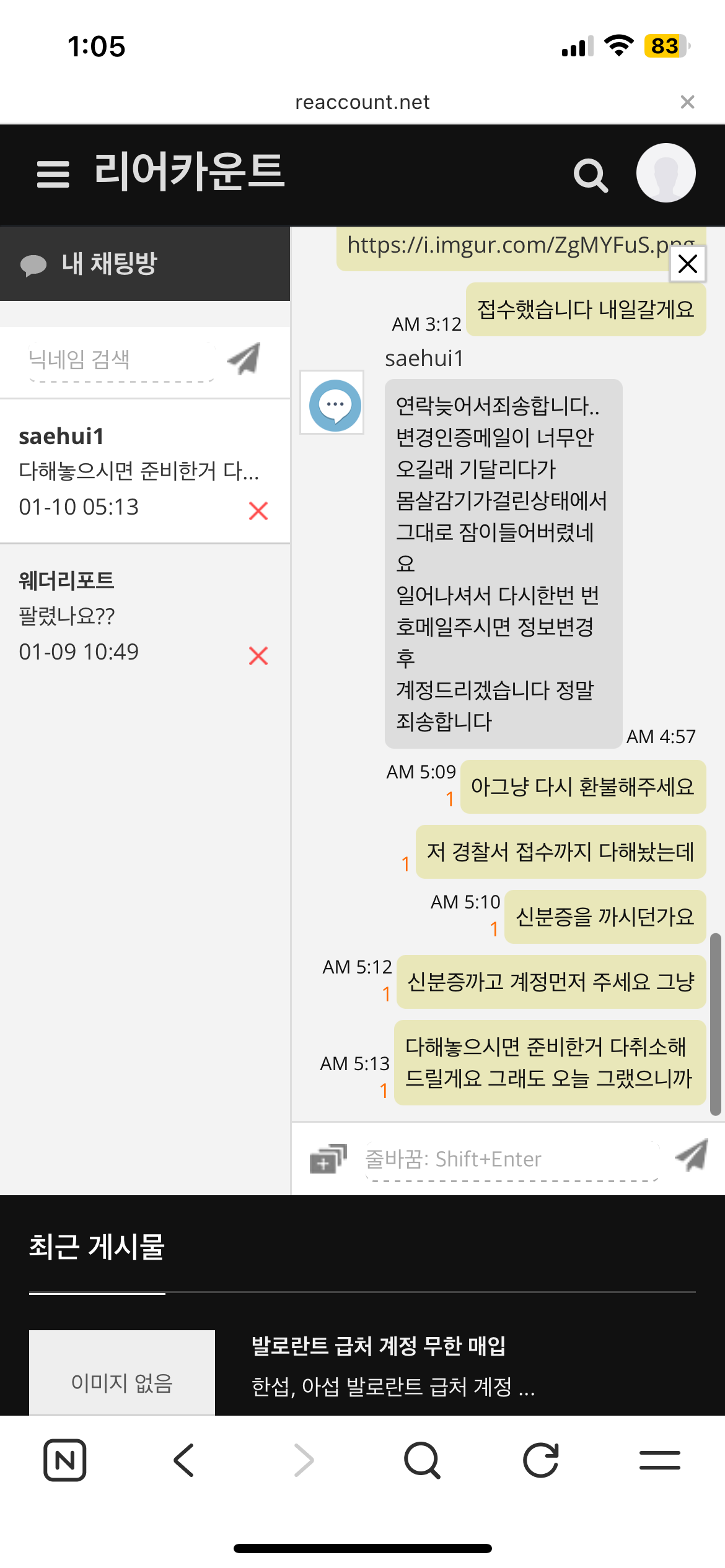Reload the current page

click(540, 1460)
